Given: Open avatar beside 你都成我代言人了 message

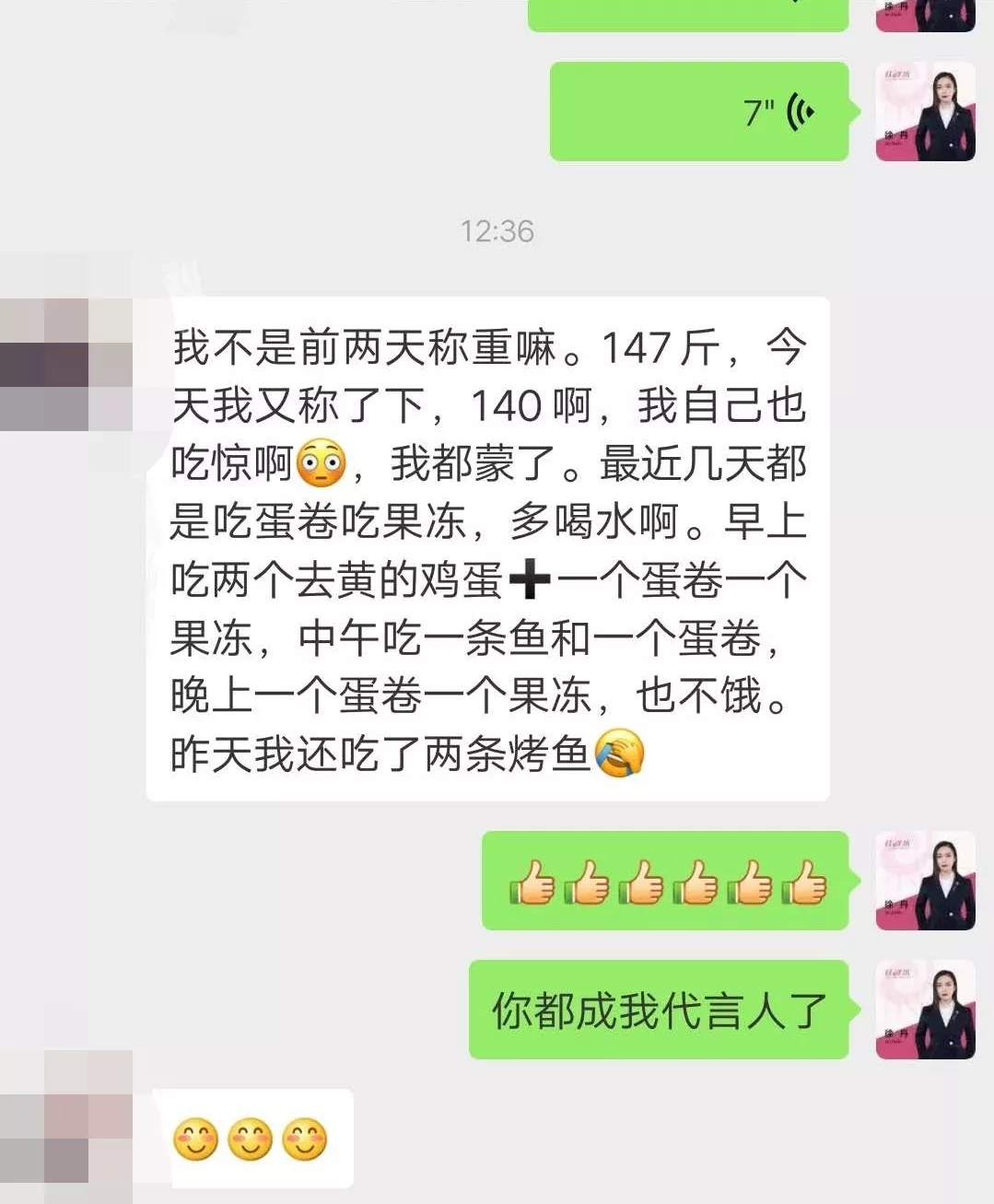Looking at the screenshot, I should pyautogui.click(x=925, y=1010).
